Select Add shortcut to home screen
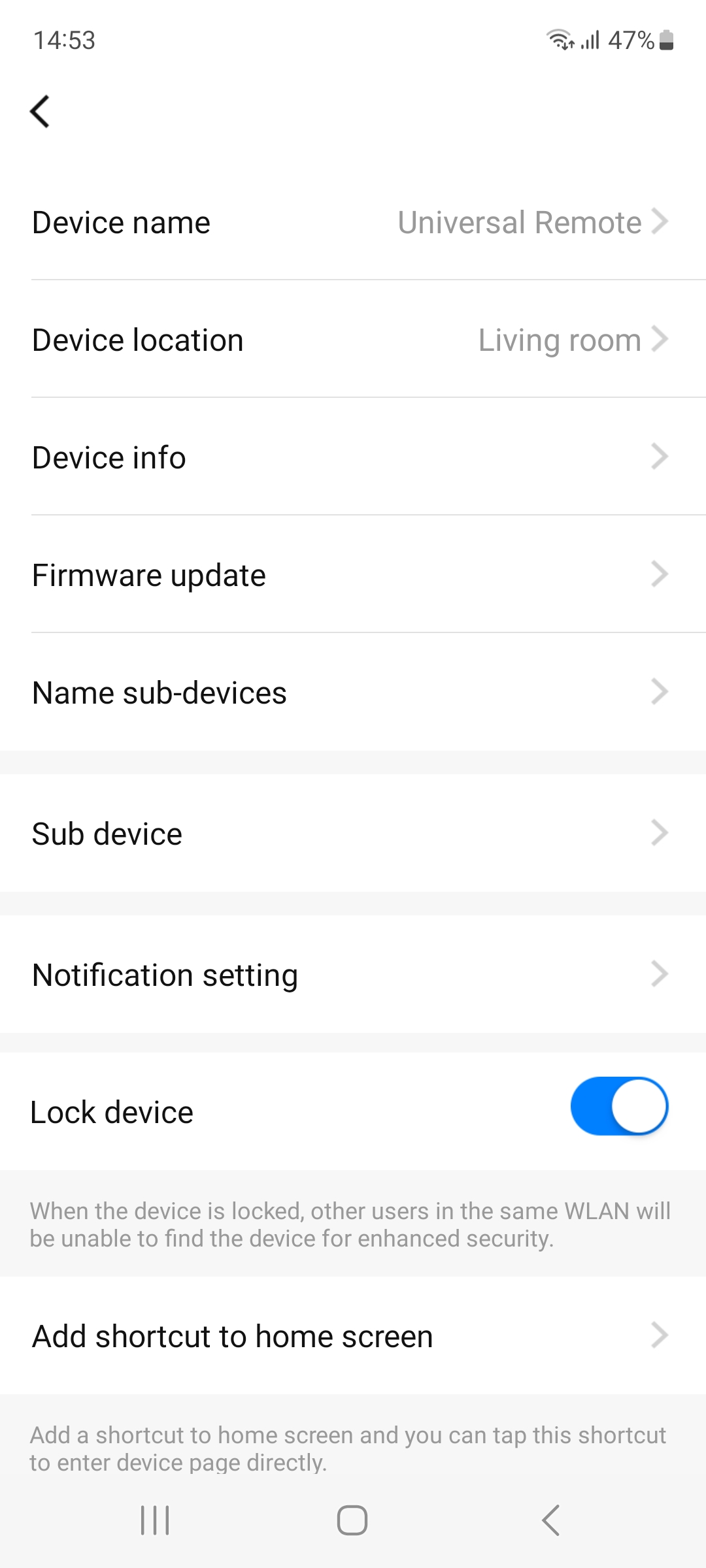Screen dimensions: 706x1568 [x=353, y=1336]
